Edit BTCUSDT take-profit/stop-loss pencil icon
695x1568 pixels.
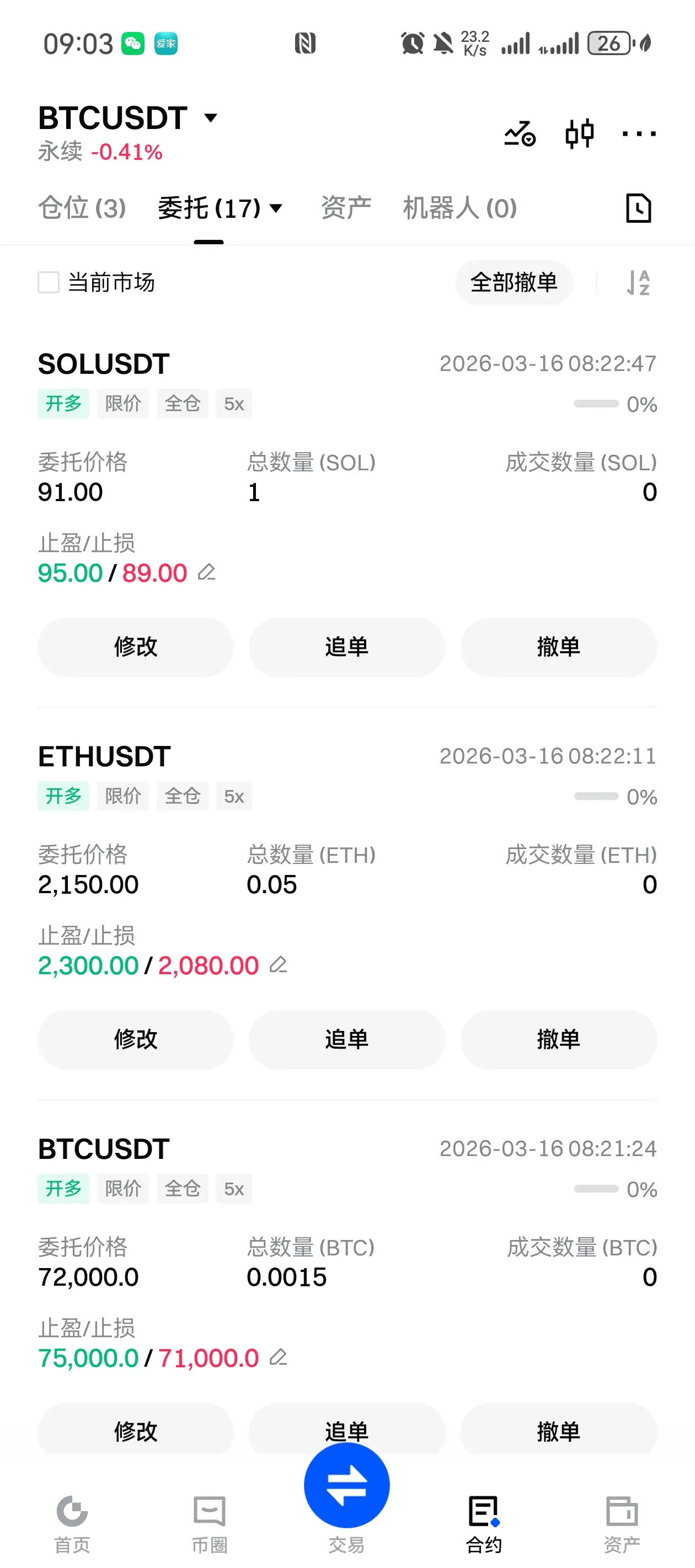tap(279, 1357)
